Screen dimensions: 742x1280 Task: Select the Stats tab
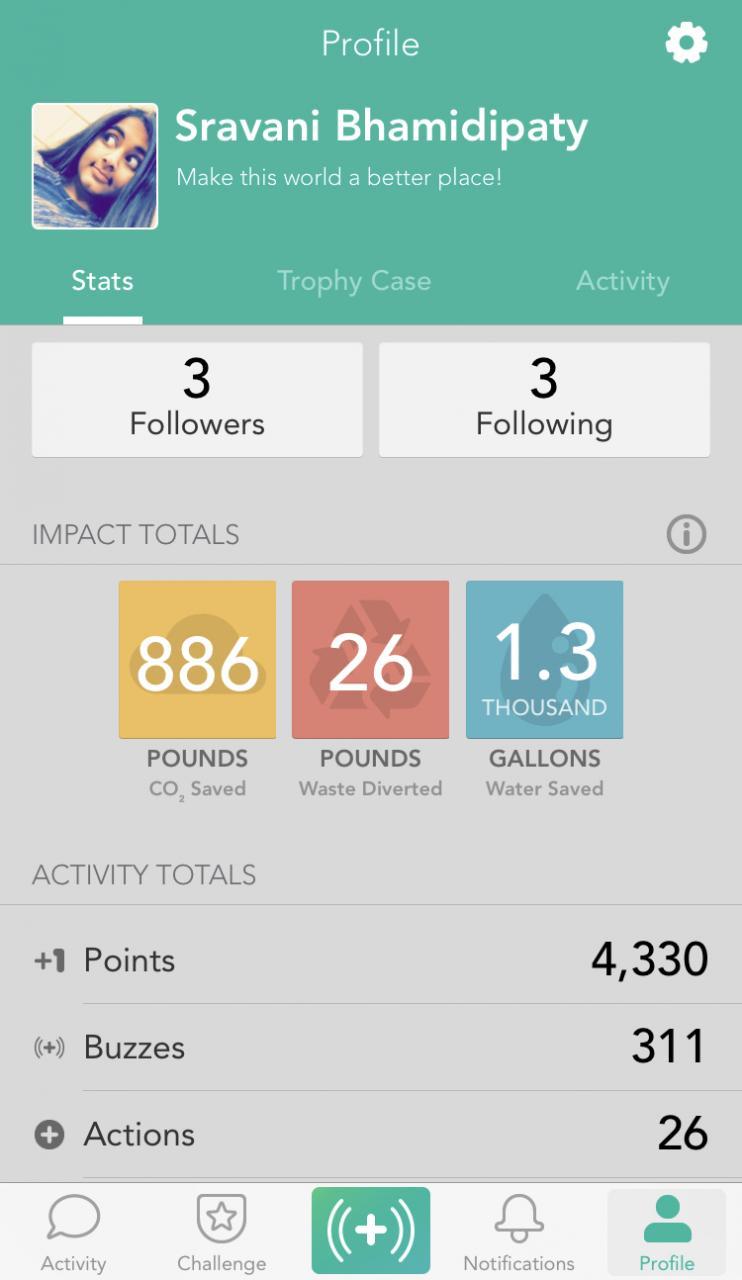[102, 281]
